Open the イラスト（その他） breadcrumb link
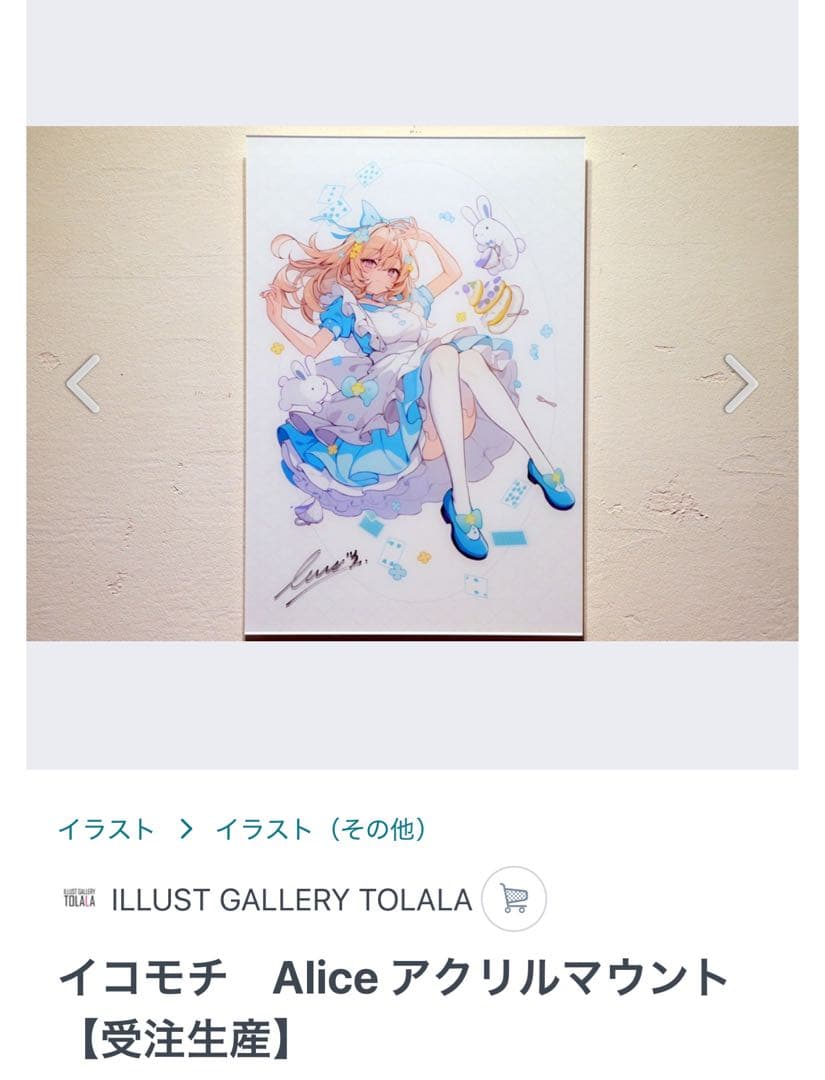 pyautogui.click(x=320, y=826)
